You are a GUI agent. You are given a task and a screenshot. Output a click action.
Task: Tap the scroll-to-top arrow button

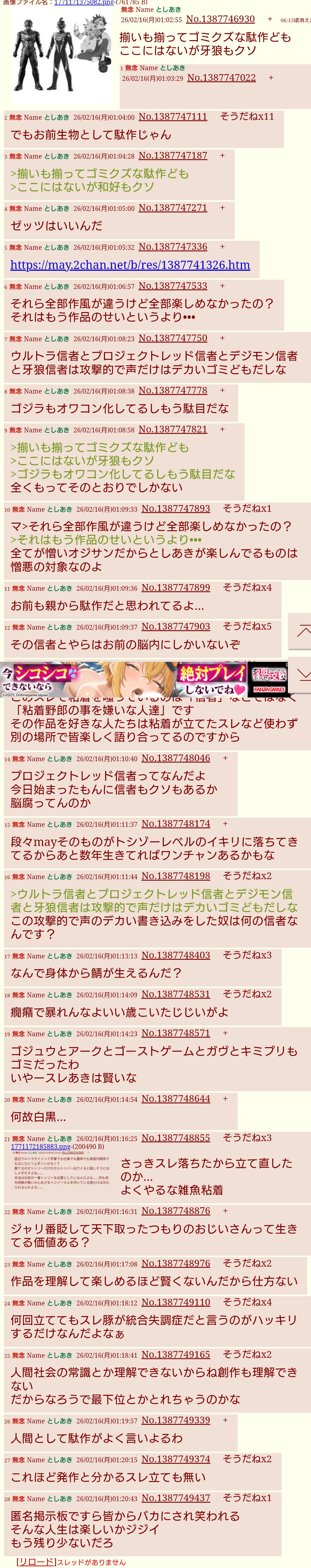(x=301, y=631)
